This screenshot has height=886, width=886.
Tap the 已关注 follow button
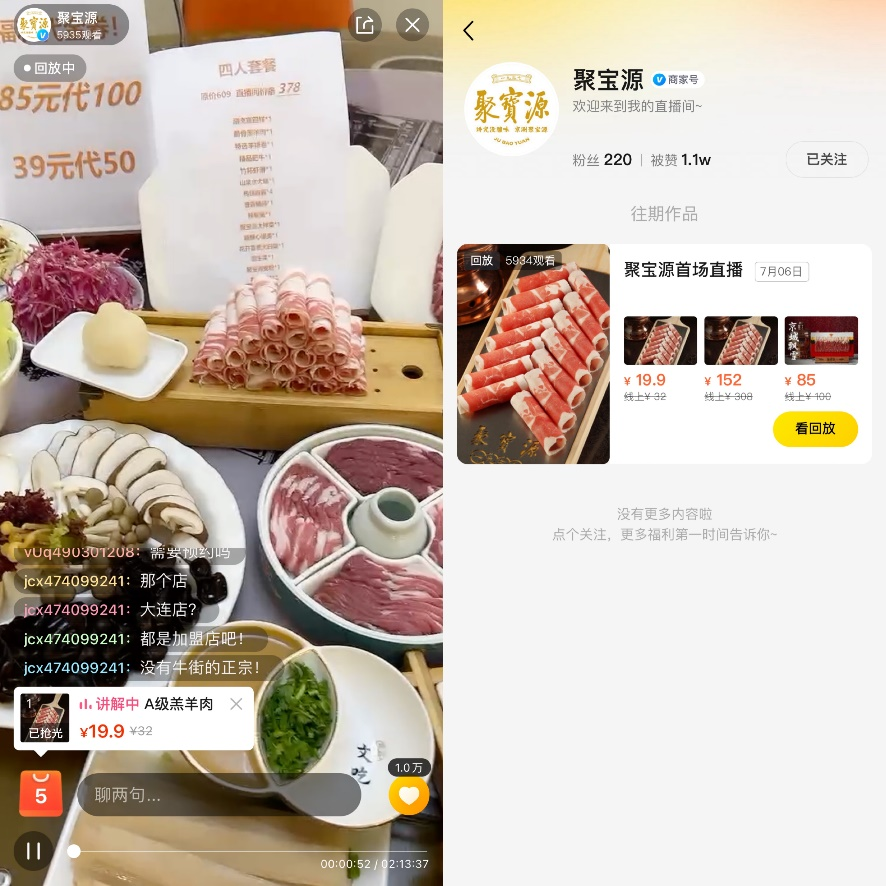coord(826,159)
